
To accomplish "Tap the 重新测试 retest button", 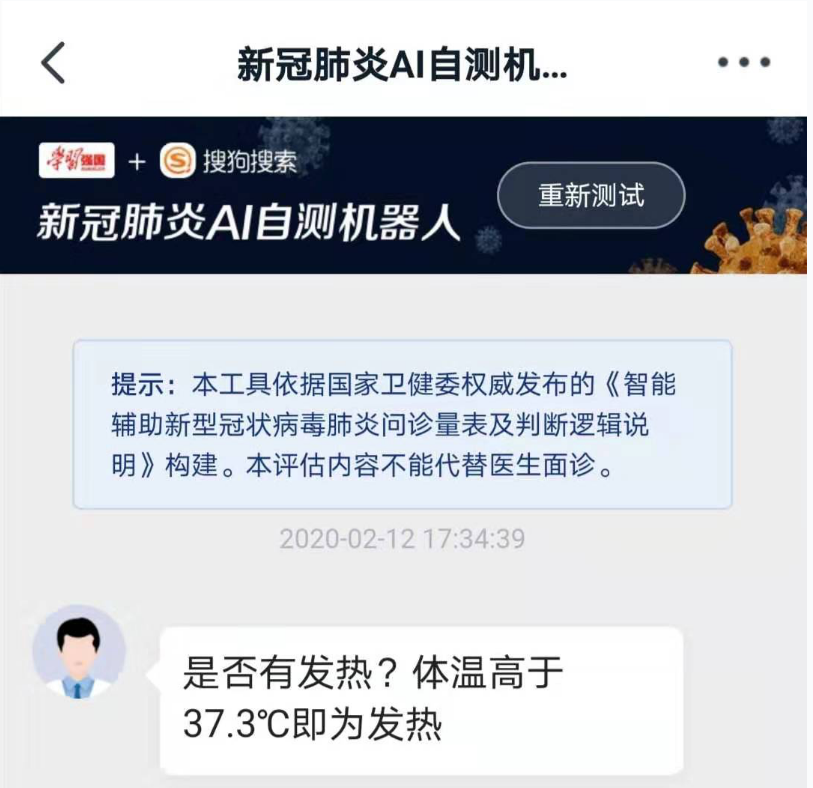I will 591,195.
